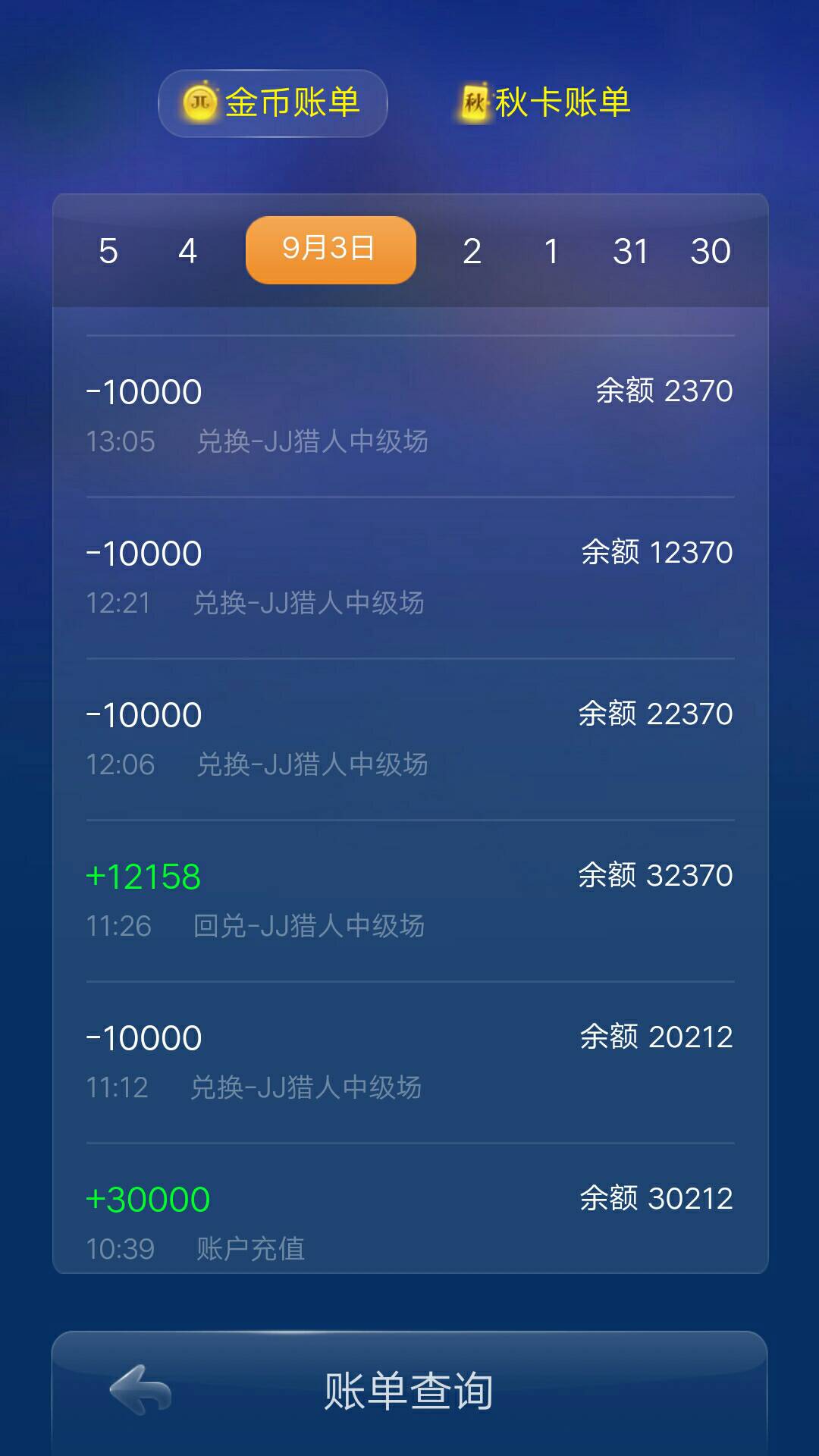Select date 1 in the date bar
The width and height of the screenshot is (819, 1456).
[x=551, y=250]
